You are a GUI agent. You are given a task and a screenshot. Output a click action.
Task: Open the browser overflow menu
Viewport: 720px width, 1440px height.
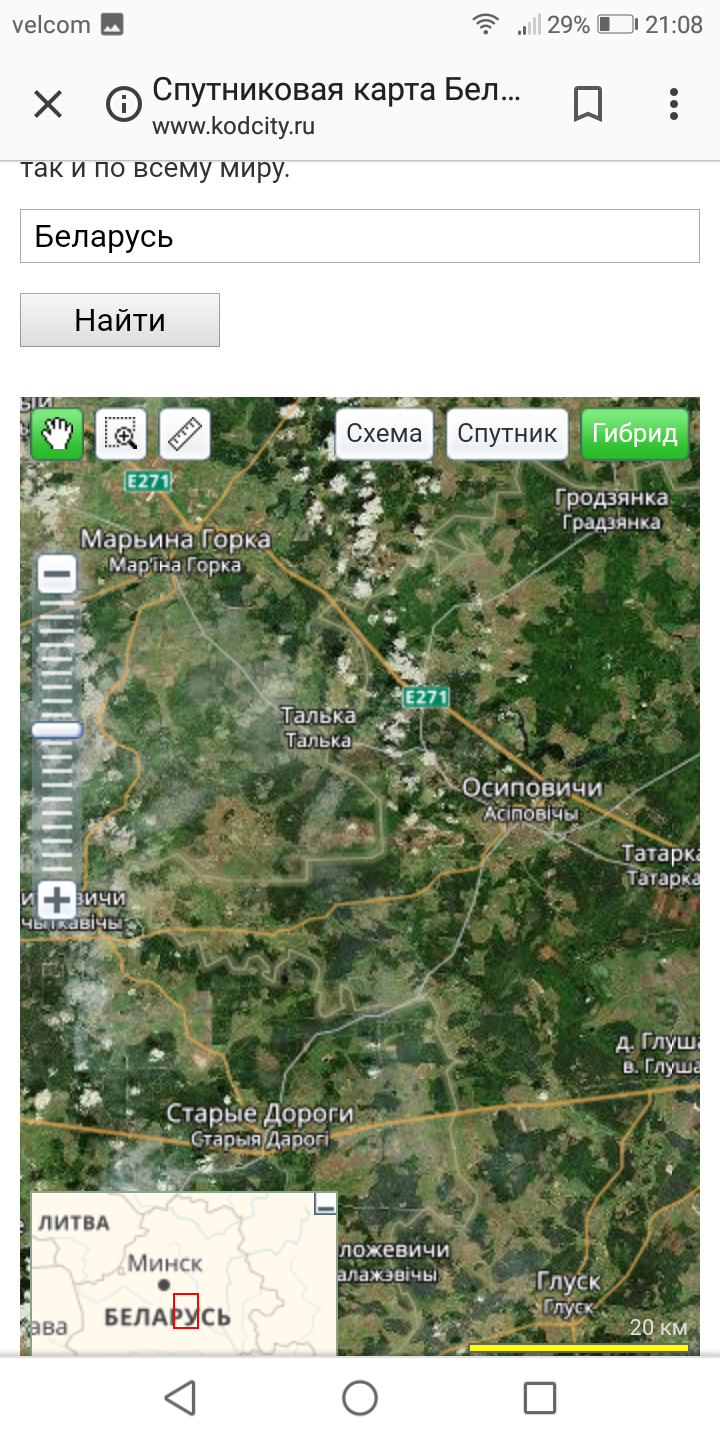pyautogui.click(x=674, y=104)
